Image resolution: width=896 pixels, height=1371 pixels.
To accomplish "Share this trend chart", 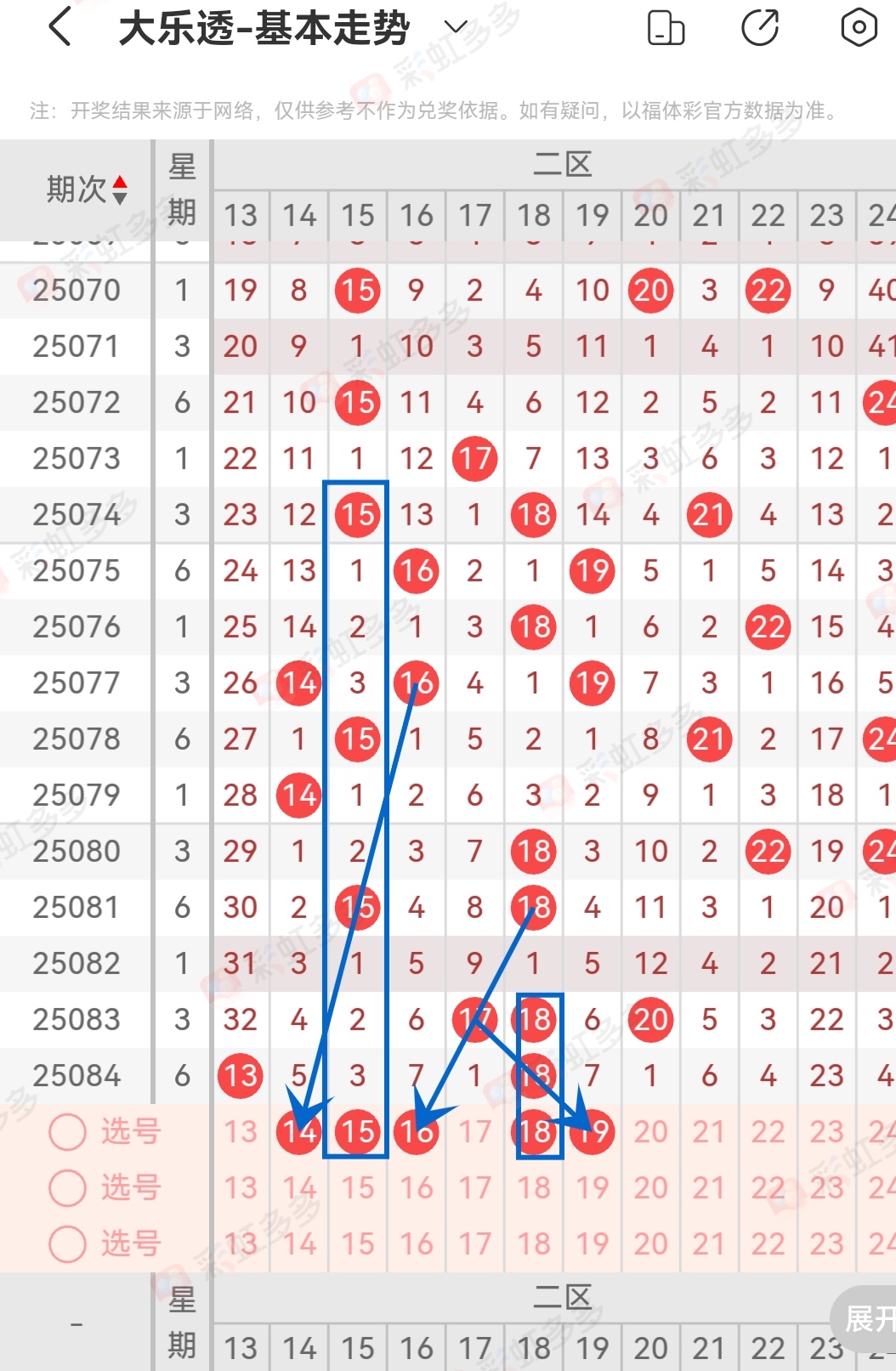I will pos(760,27).
